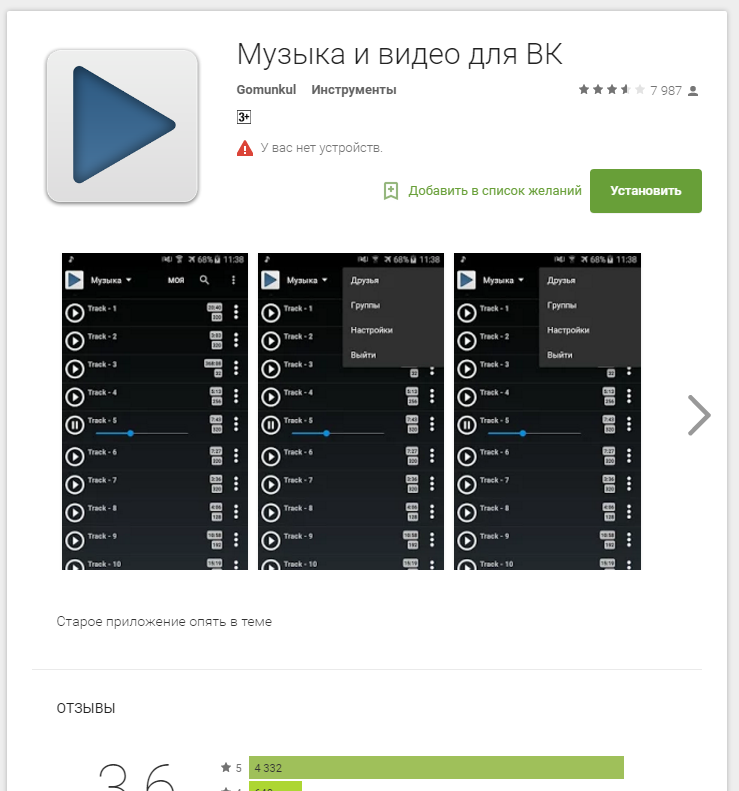
Task: Show next screenshots with the right arrow
Action: pos(699,415)
